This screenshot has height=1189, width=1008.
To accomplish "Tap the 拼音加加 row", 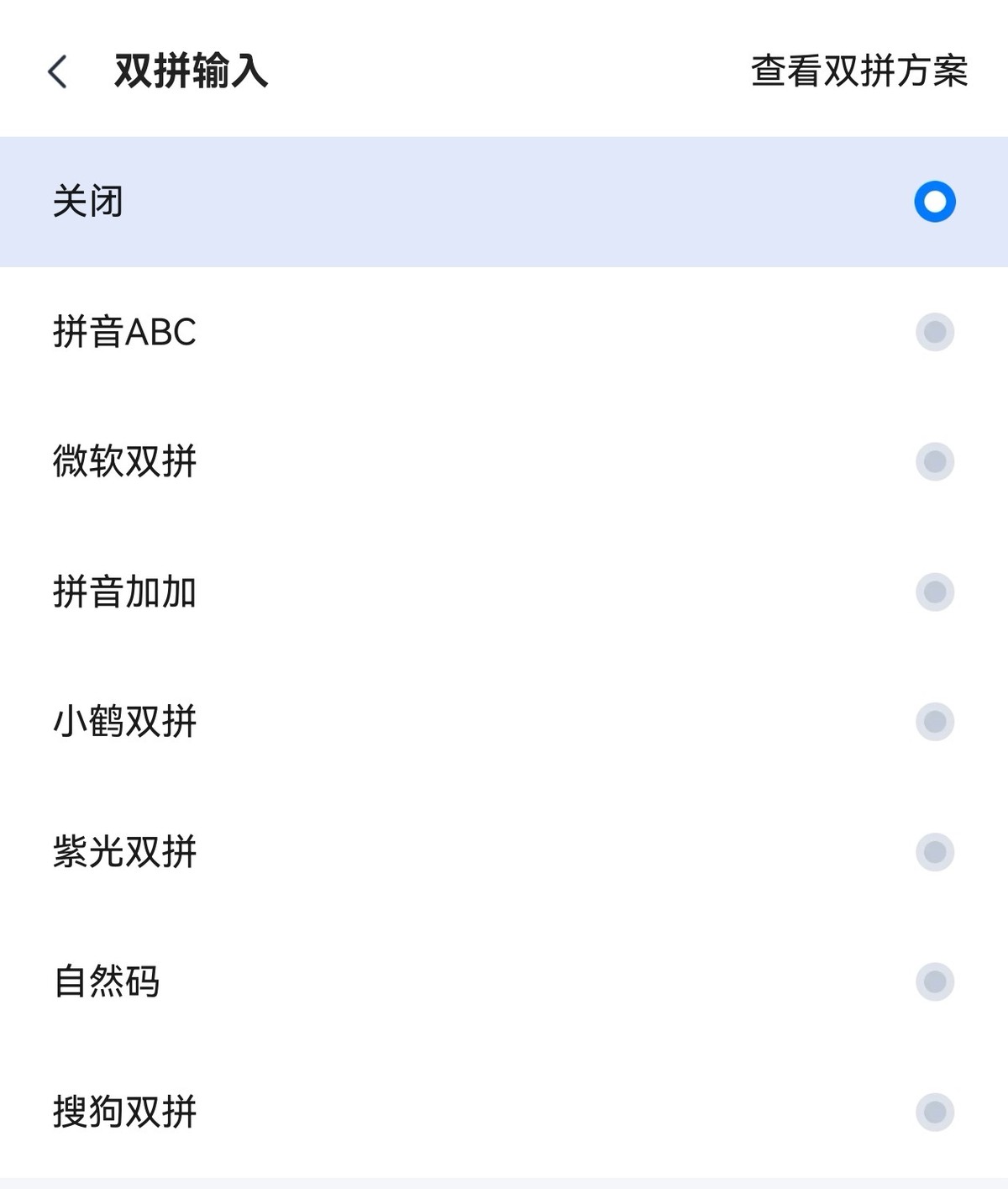I will click(x=504, y=592).
